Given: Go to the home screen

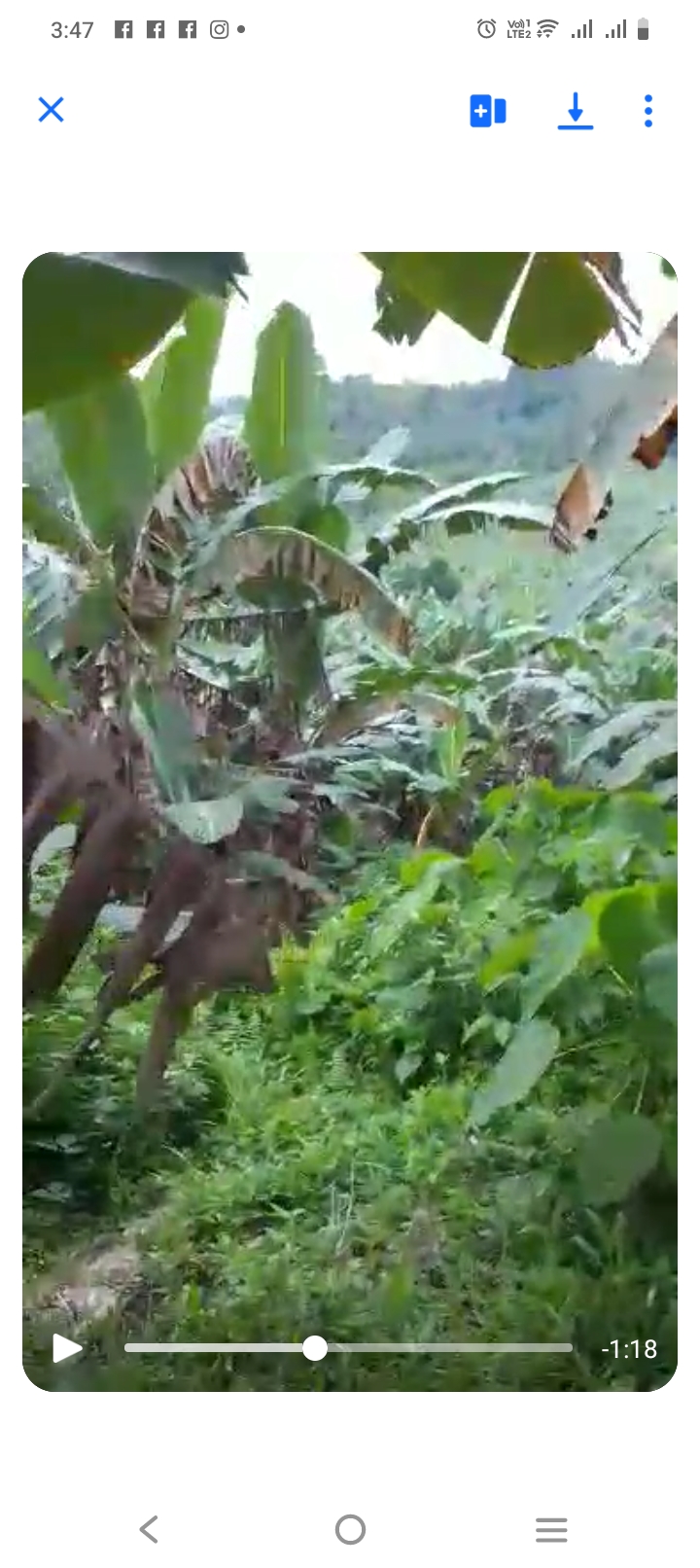Looking at the screenshot, I should (x=350, y=1529).
